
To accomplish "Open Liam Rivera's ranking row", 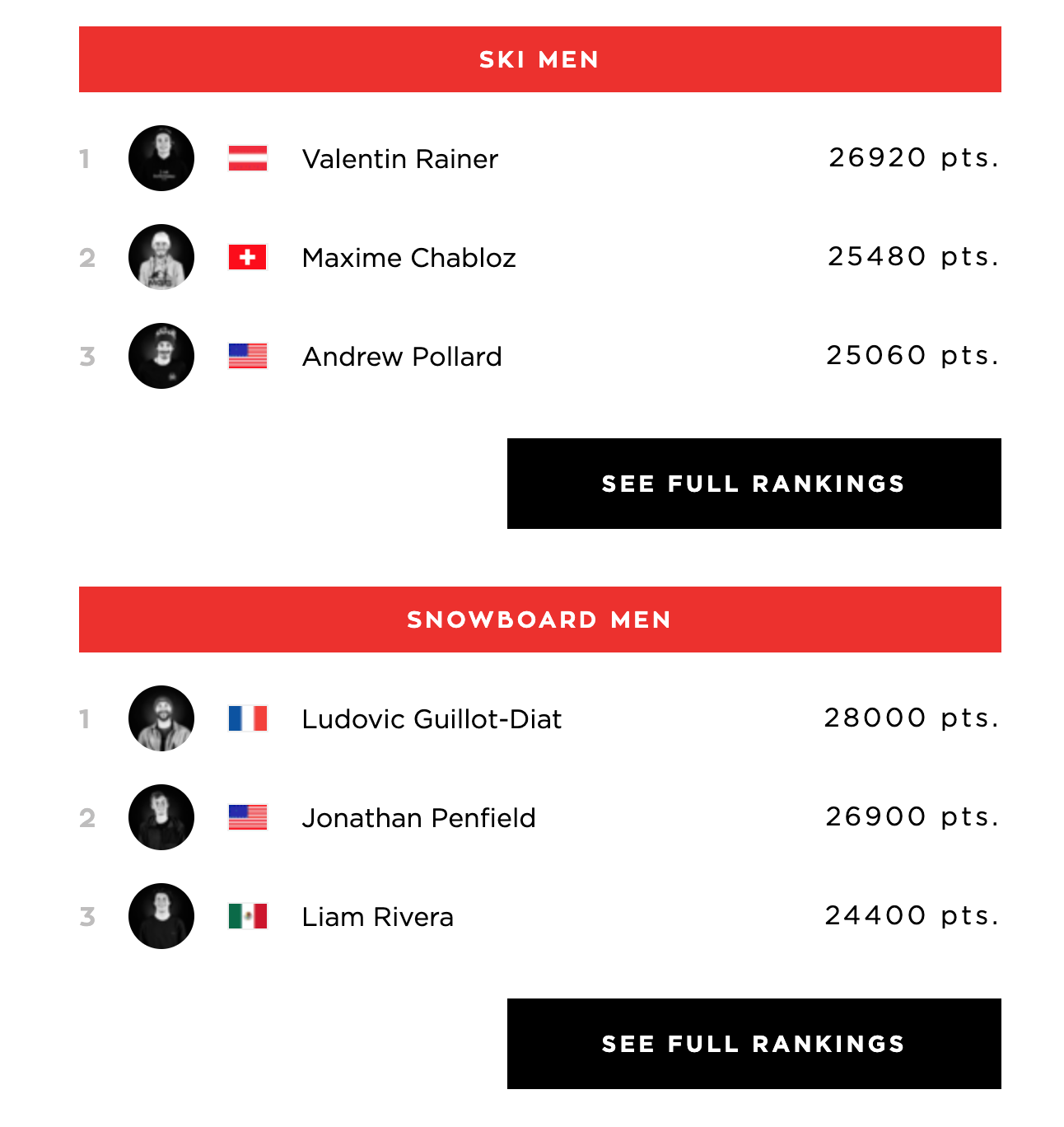I will (377, 916).
